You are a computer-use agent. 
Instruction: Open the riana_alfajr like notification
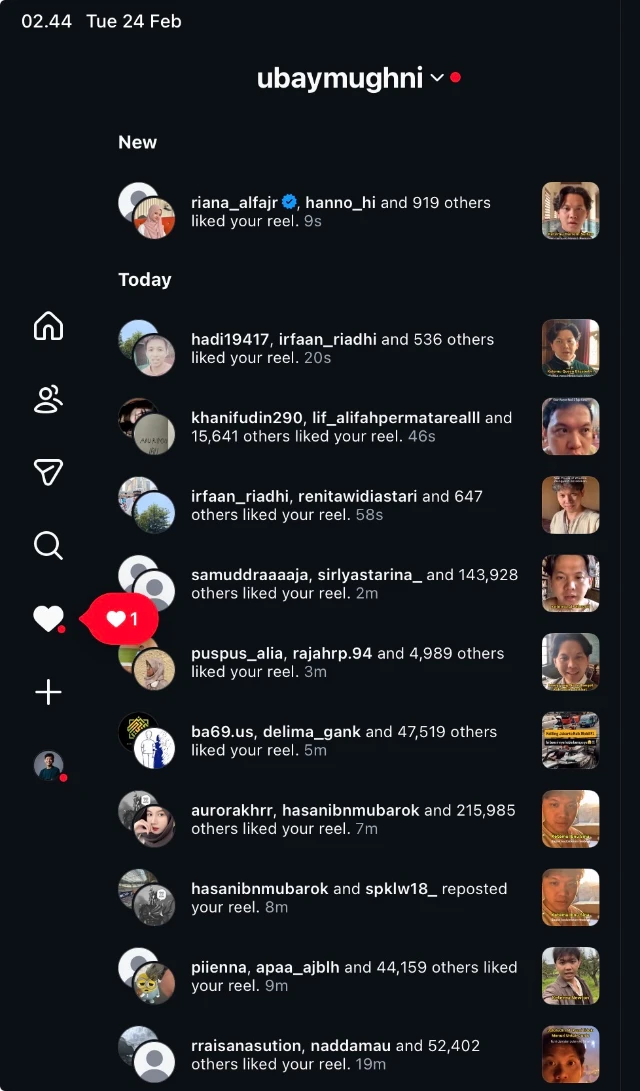coord(340,211)
